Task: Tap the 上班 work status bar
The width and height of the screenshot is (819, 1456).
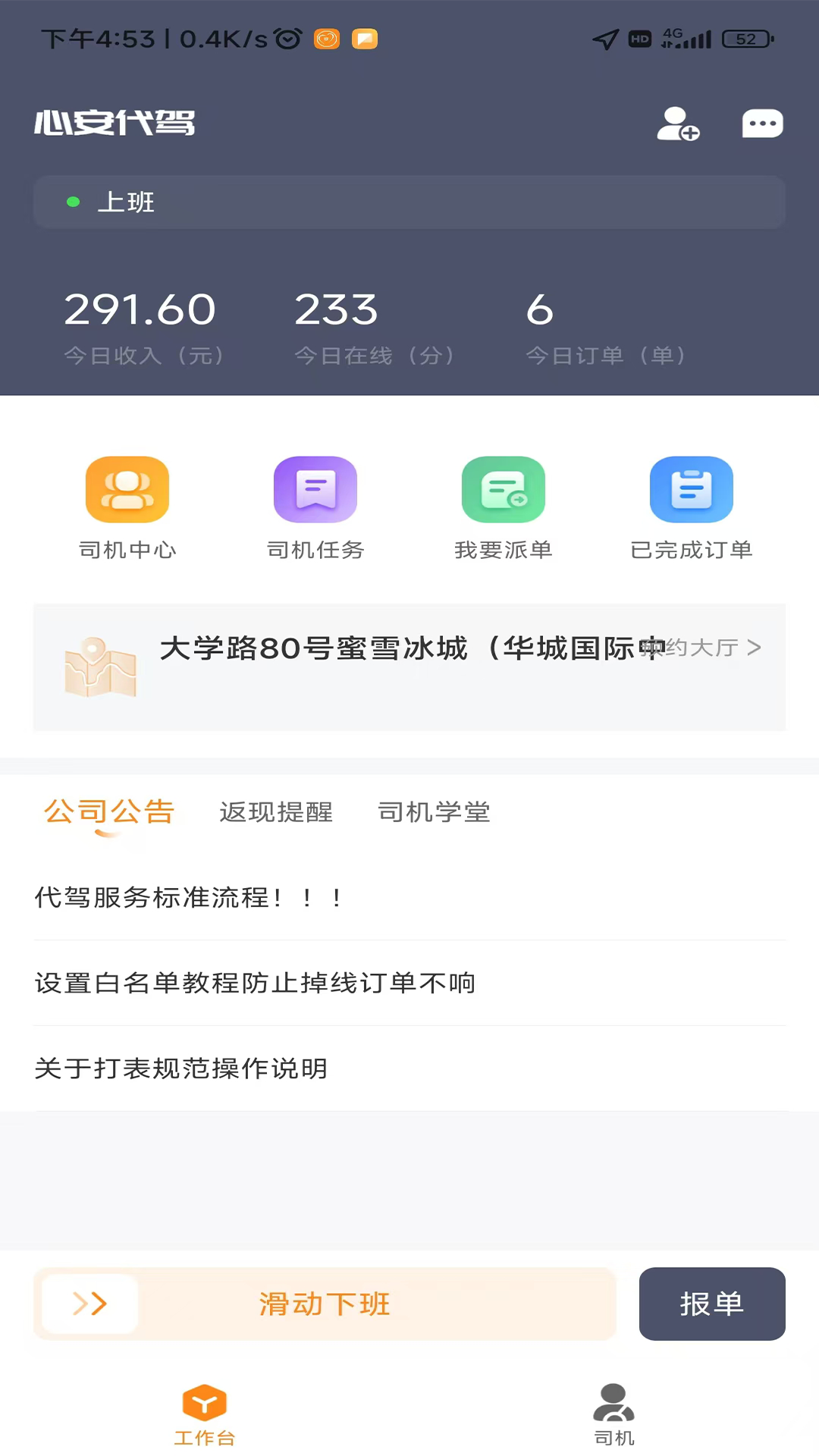Action: click(409, 202)
